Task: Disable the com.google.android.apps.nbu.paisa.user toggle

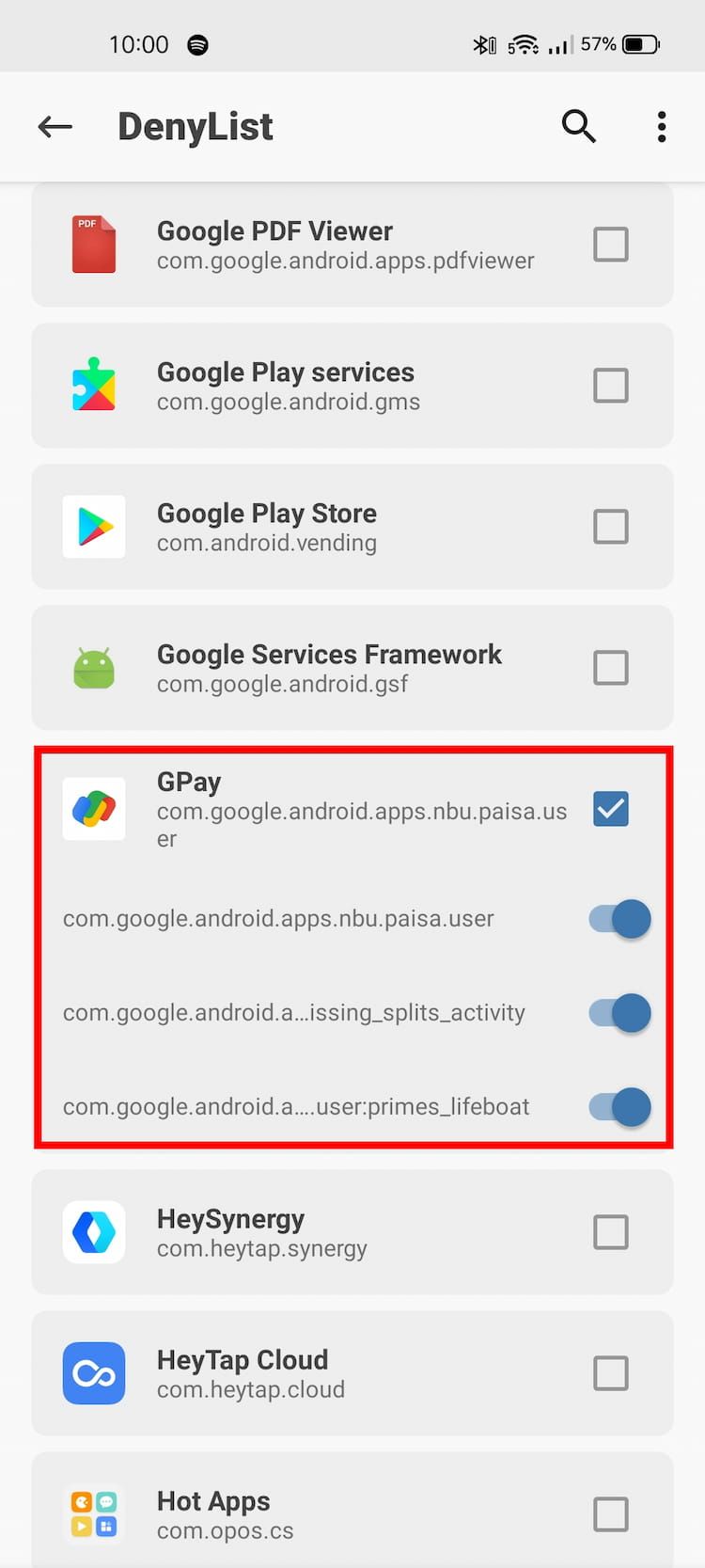Action: 617,919
